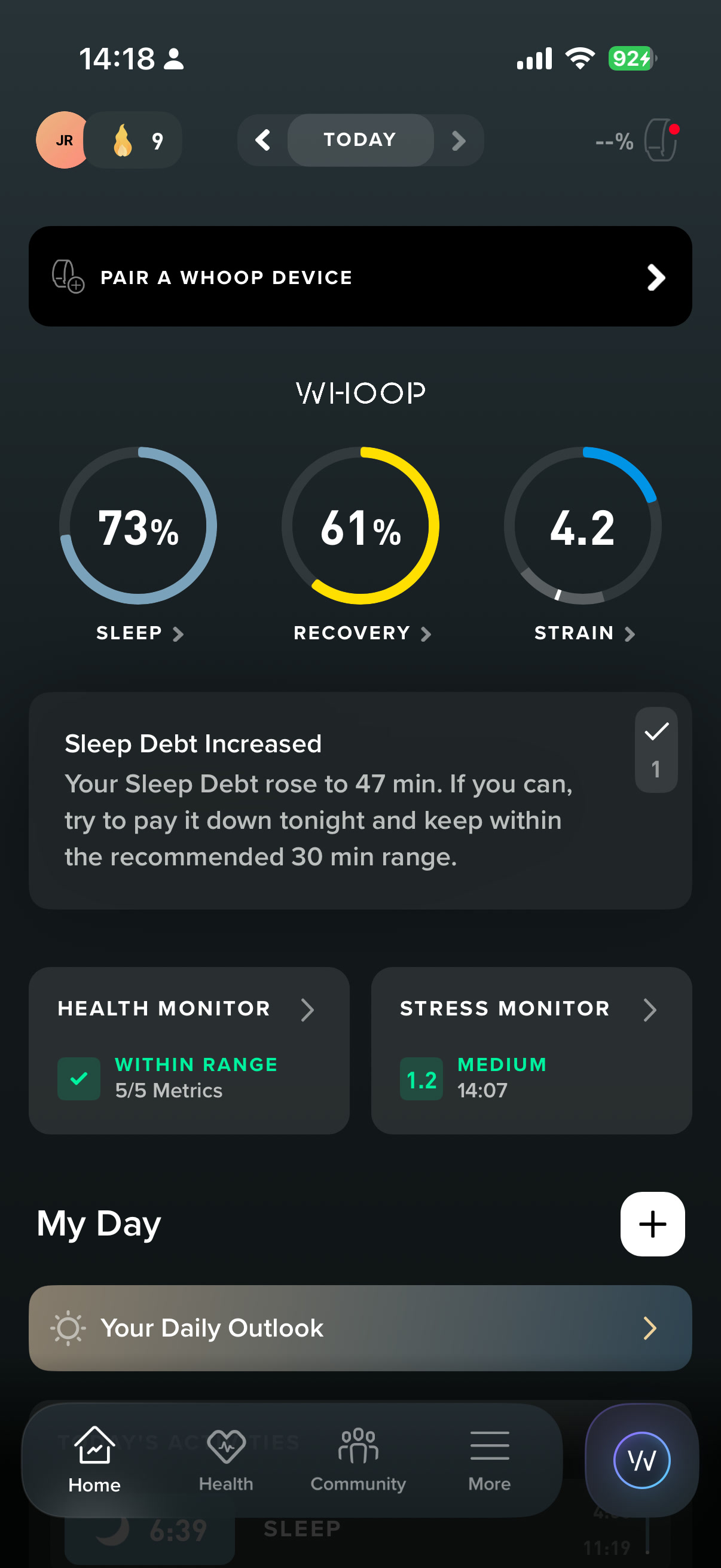Screen dimensions: 721x1568
Task: Select the Home tab
Action: 94,1460
